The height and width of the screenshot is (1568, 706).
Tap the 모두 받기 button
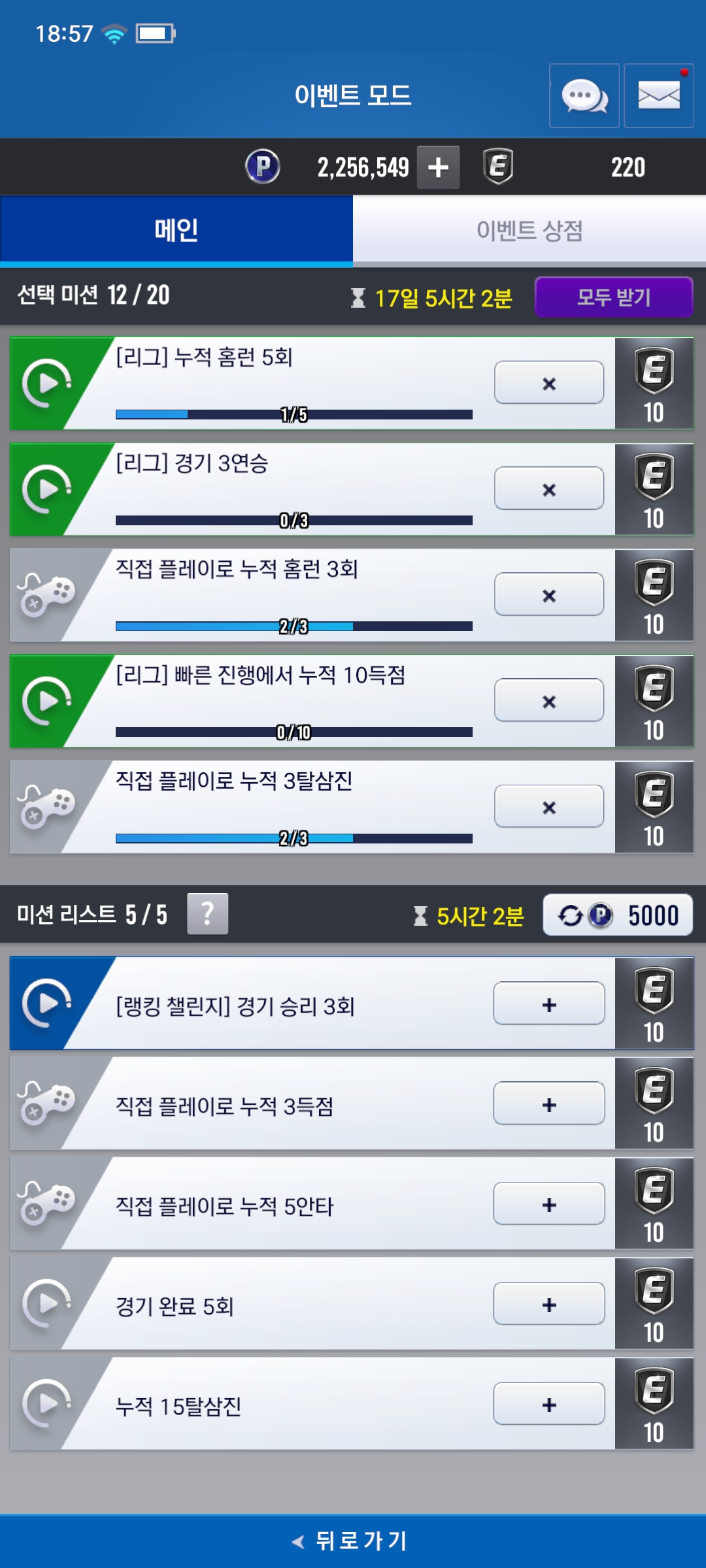[614, 297]
